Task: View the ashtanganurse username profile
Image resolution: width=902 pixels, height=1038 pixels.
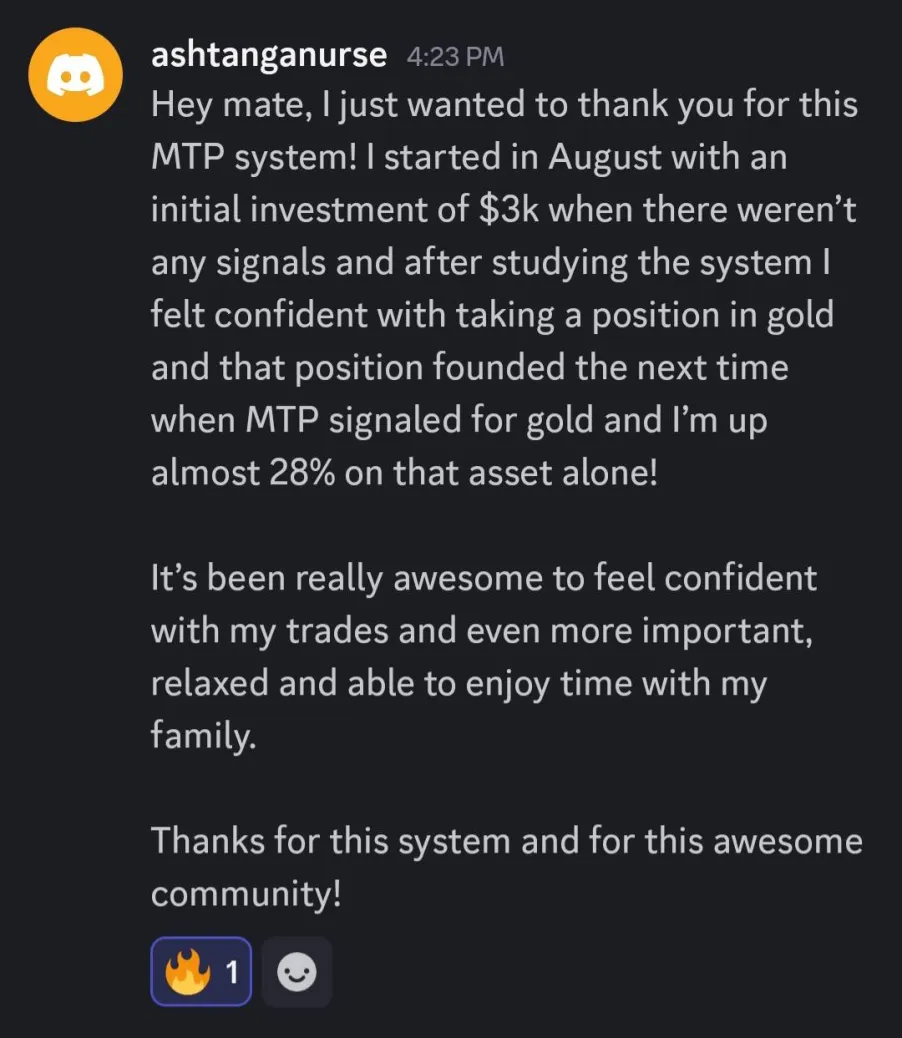Action: click(x=268, y=54)
